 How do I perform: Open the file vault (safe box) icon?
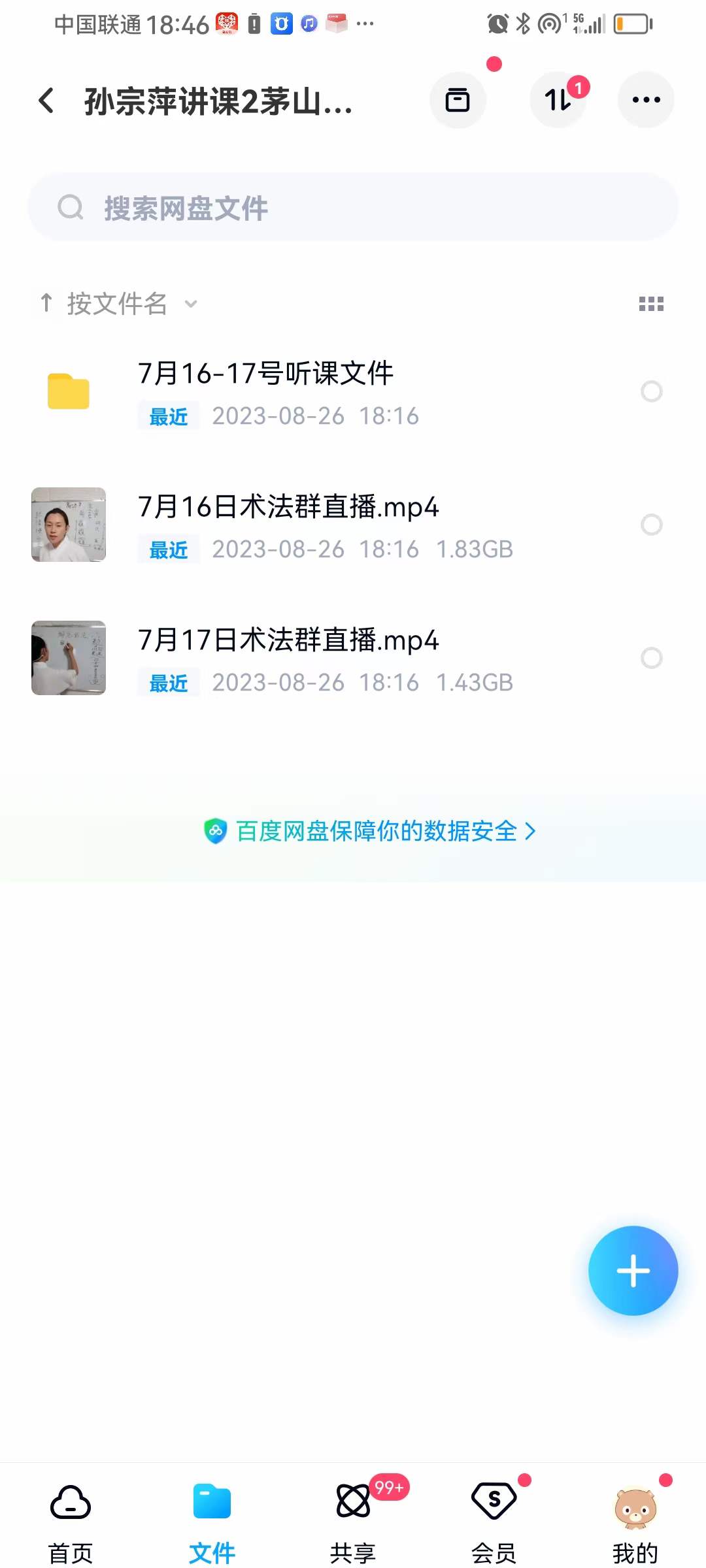click(x=458, y=100)
